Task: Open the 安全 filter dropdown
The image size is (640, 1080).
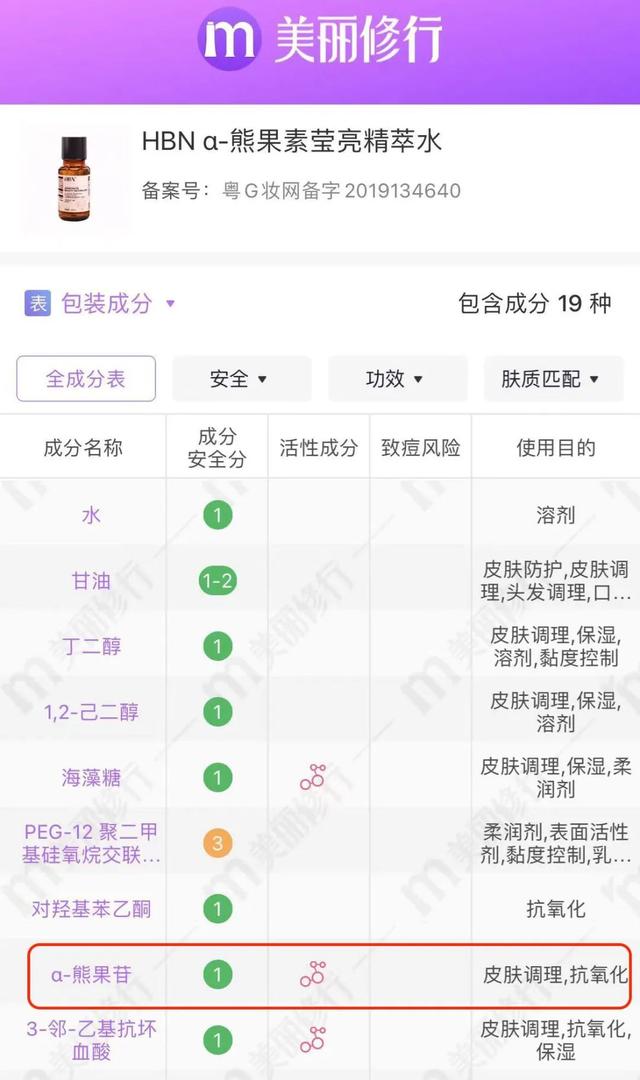Action: tap(240, 379)
